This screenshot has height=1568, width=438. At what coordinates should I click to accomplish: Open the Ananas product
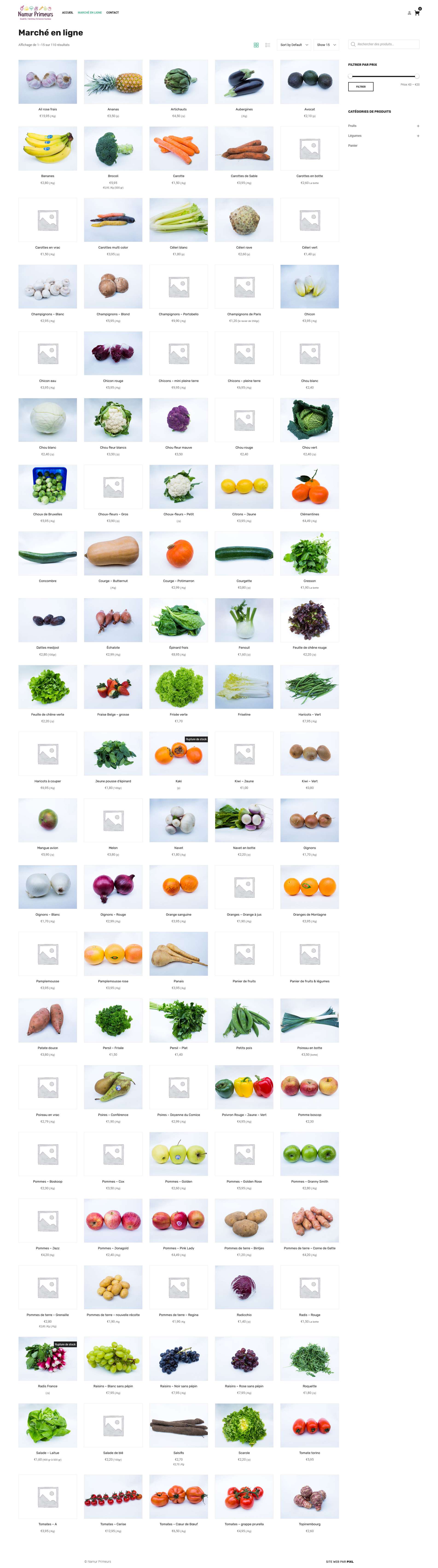pos(113,82)
